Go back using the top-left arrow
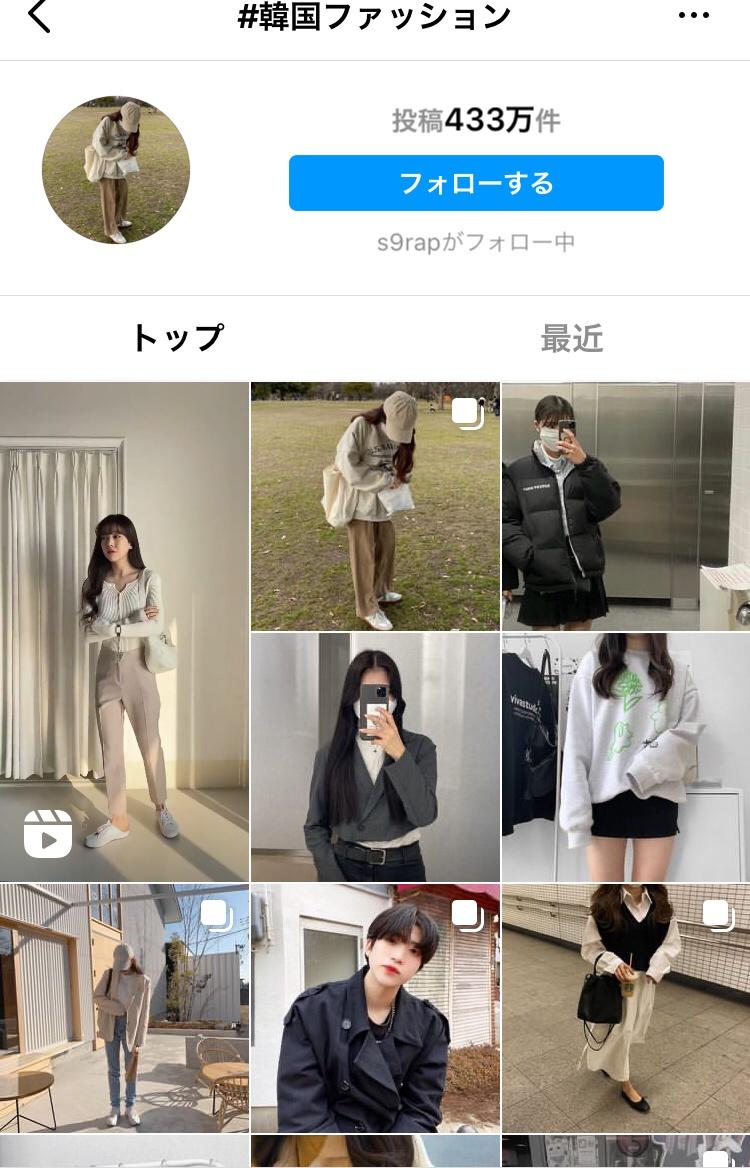Screen dimensions: 750x1168 (x=39, y=17)
